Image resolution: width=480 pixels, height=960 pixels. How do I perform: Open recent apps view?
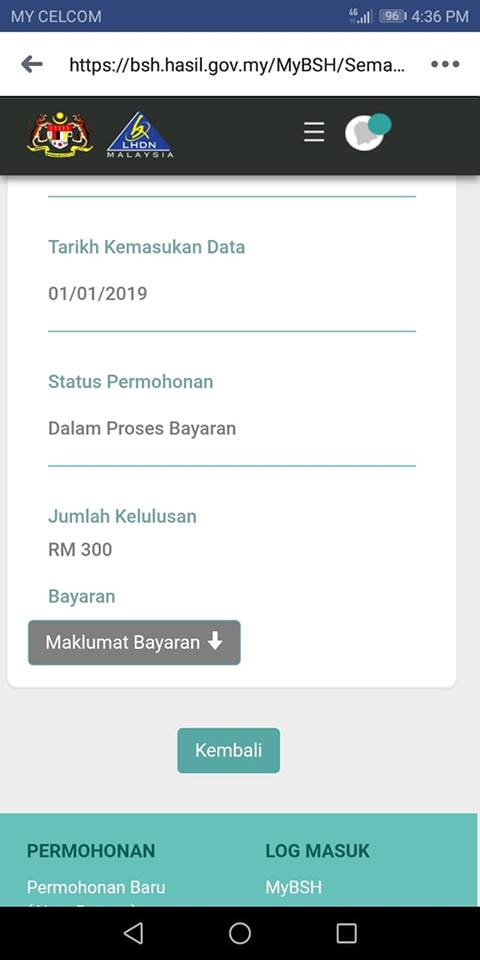point(346,933)
